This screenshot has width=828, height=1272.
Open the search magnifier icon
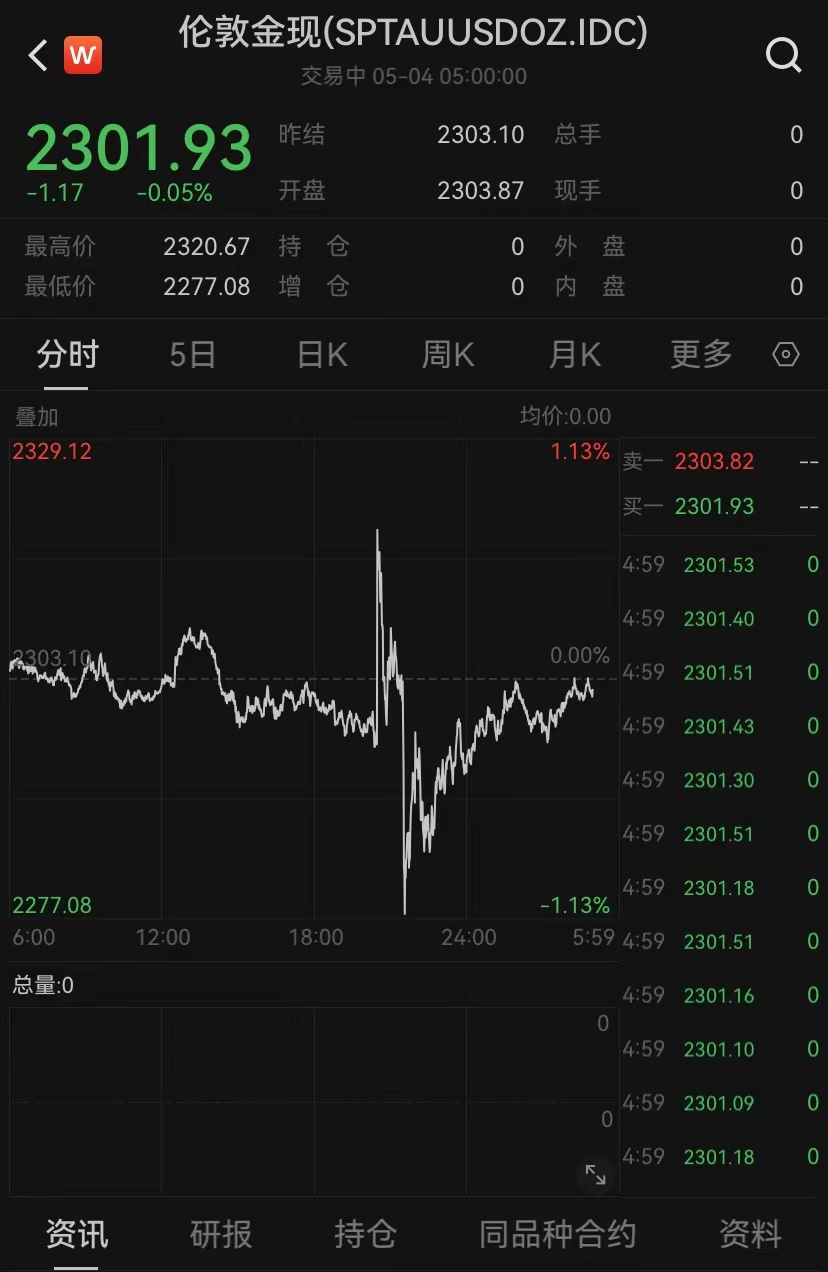point(784,56)
